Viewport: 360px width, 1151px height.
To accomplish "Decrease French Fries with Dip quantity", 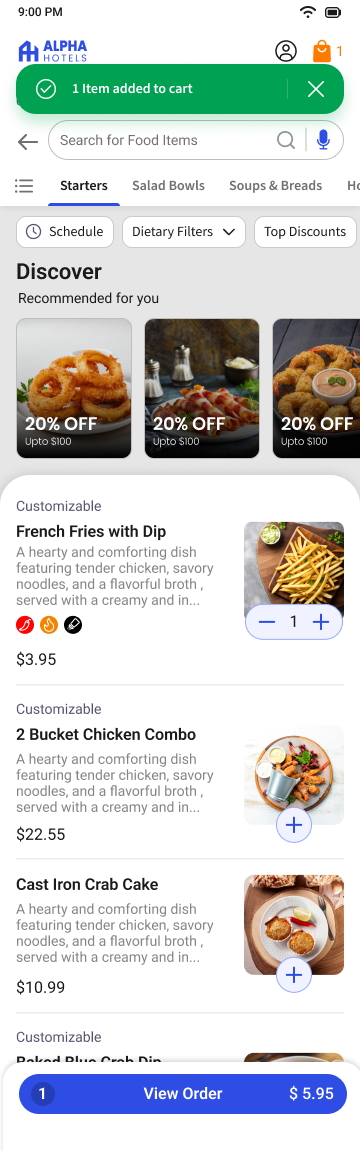I will (267, 622).
